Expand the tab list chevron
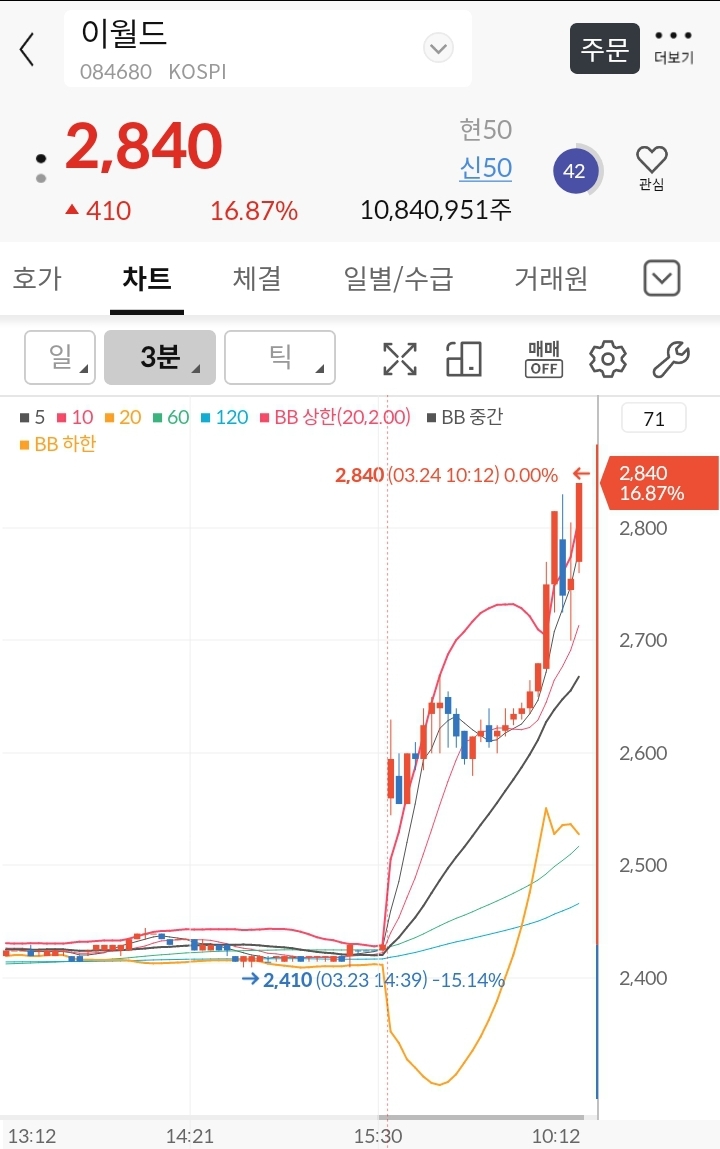Viewport: 720px width, 1149px height. point(661,278)
